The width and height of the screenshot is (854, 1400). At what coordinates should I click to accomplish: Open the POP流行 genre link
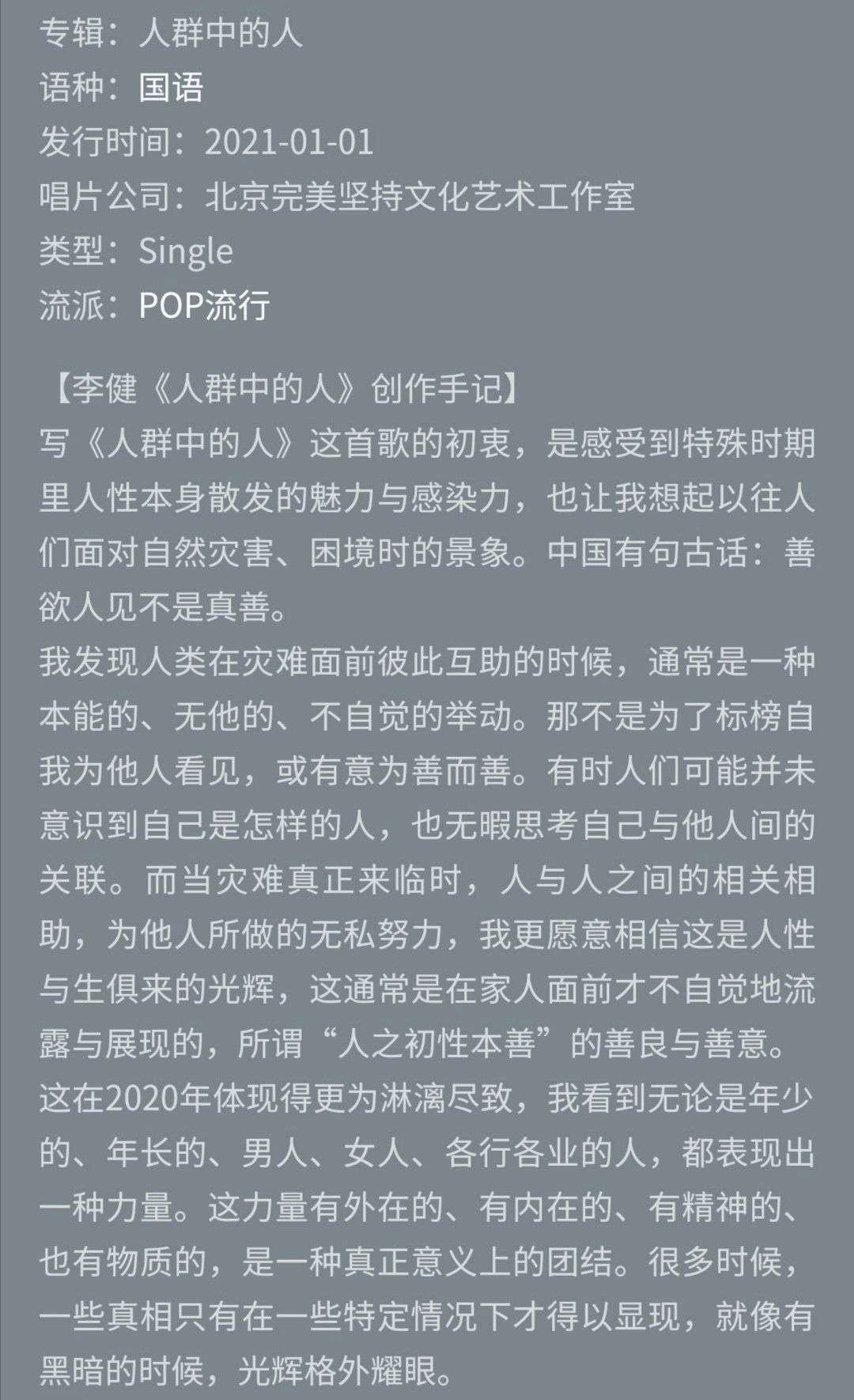click(204, 305)
